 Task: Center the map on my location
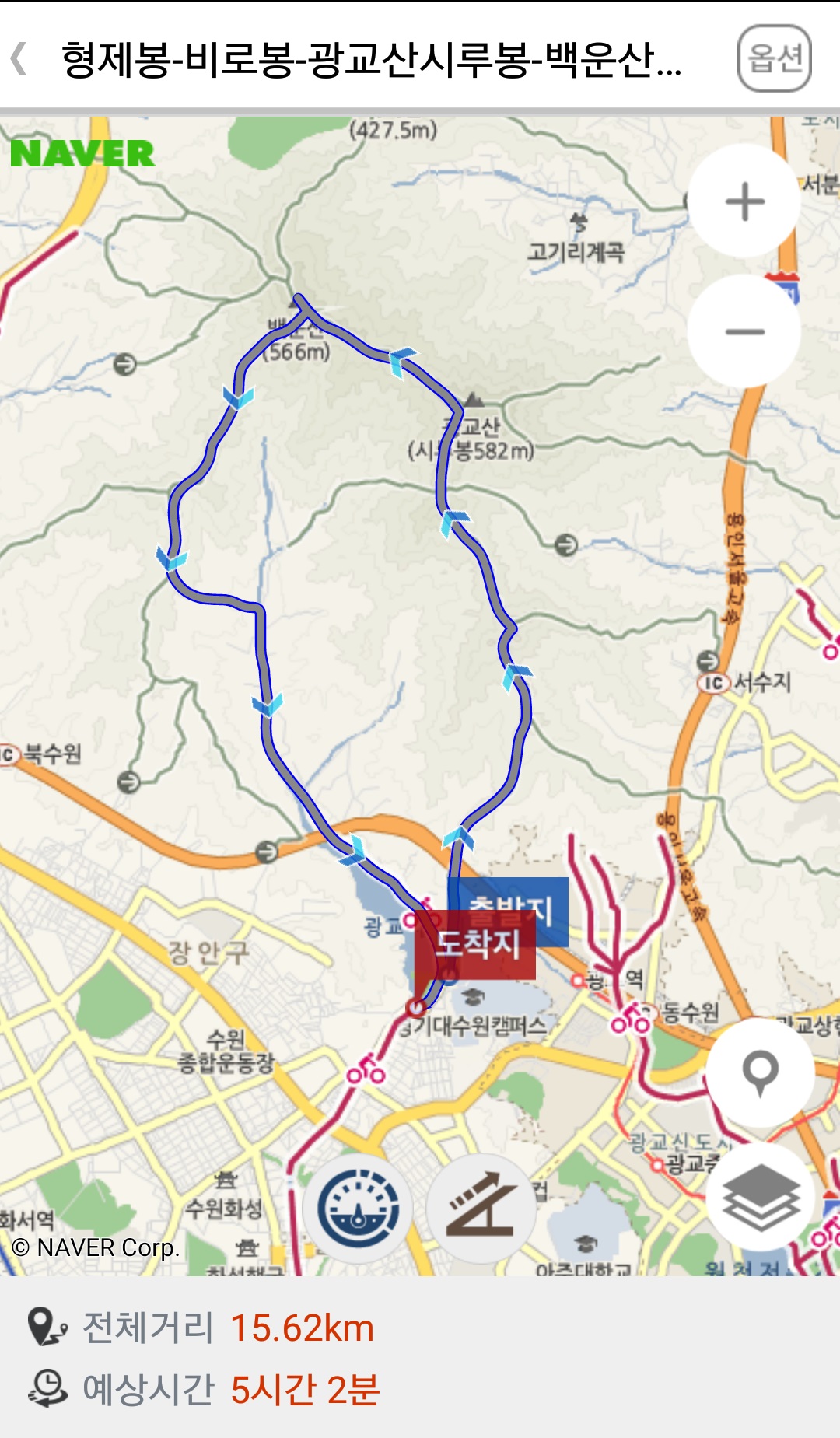pyautogui.click(x=760, y=1072)
